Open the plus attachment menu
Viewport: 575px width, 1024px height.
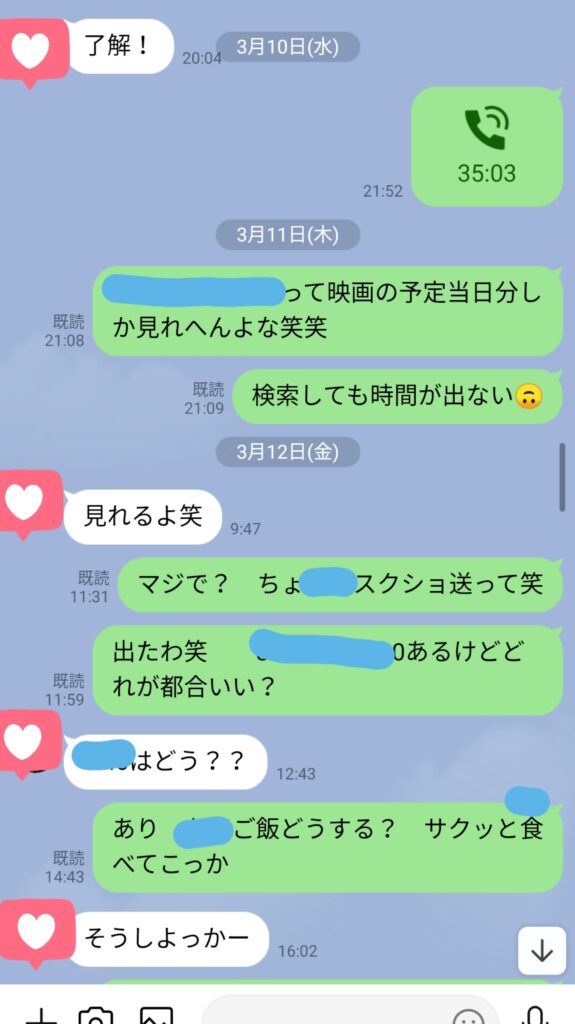click(42, 1016)
